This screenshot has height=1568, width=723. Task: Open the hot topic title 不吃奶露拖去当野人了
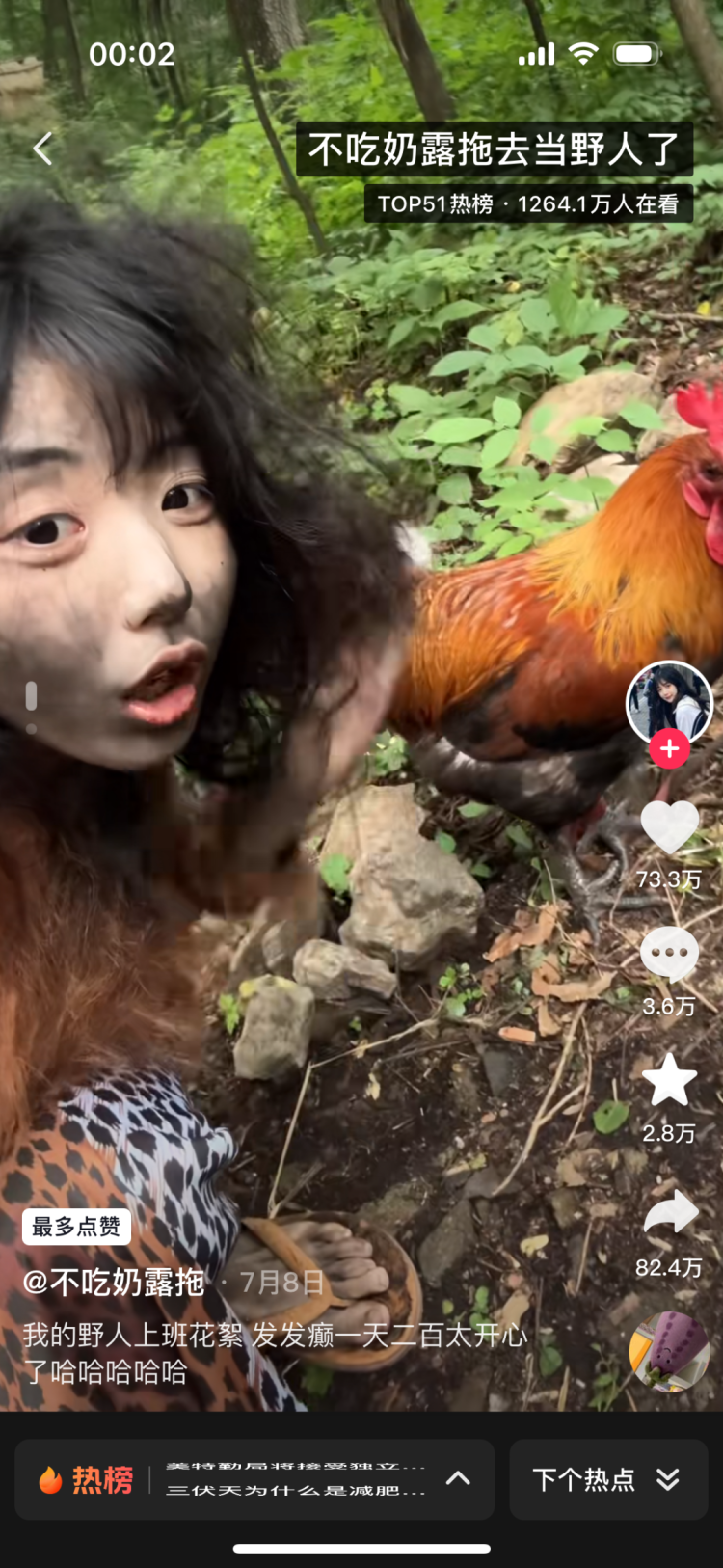pos(494,149)
